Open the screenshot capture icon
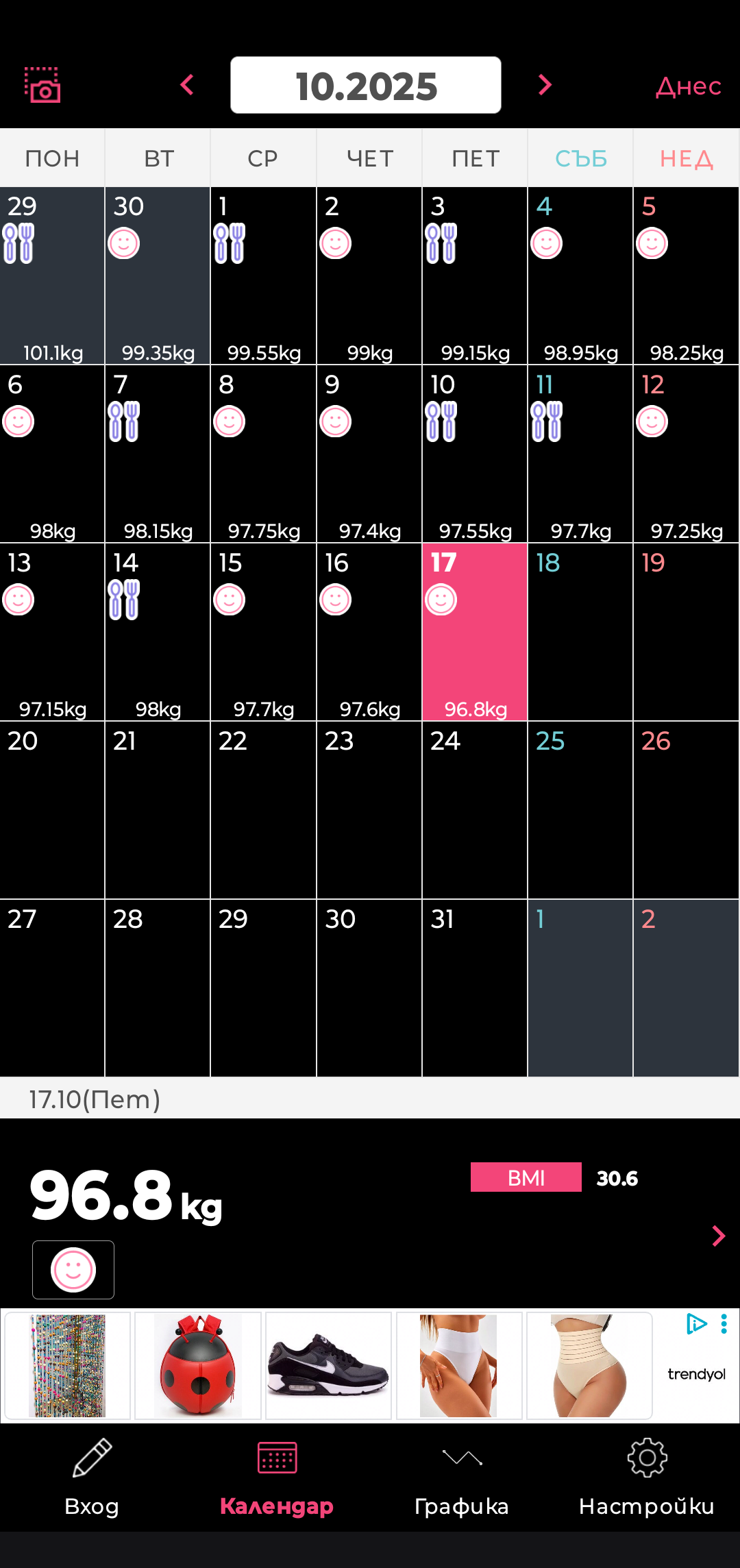 point(42,85)
